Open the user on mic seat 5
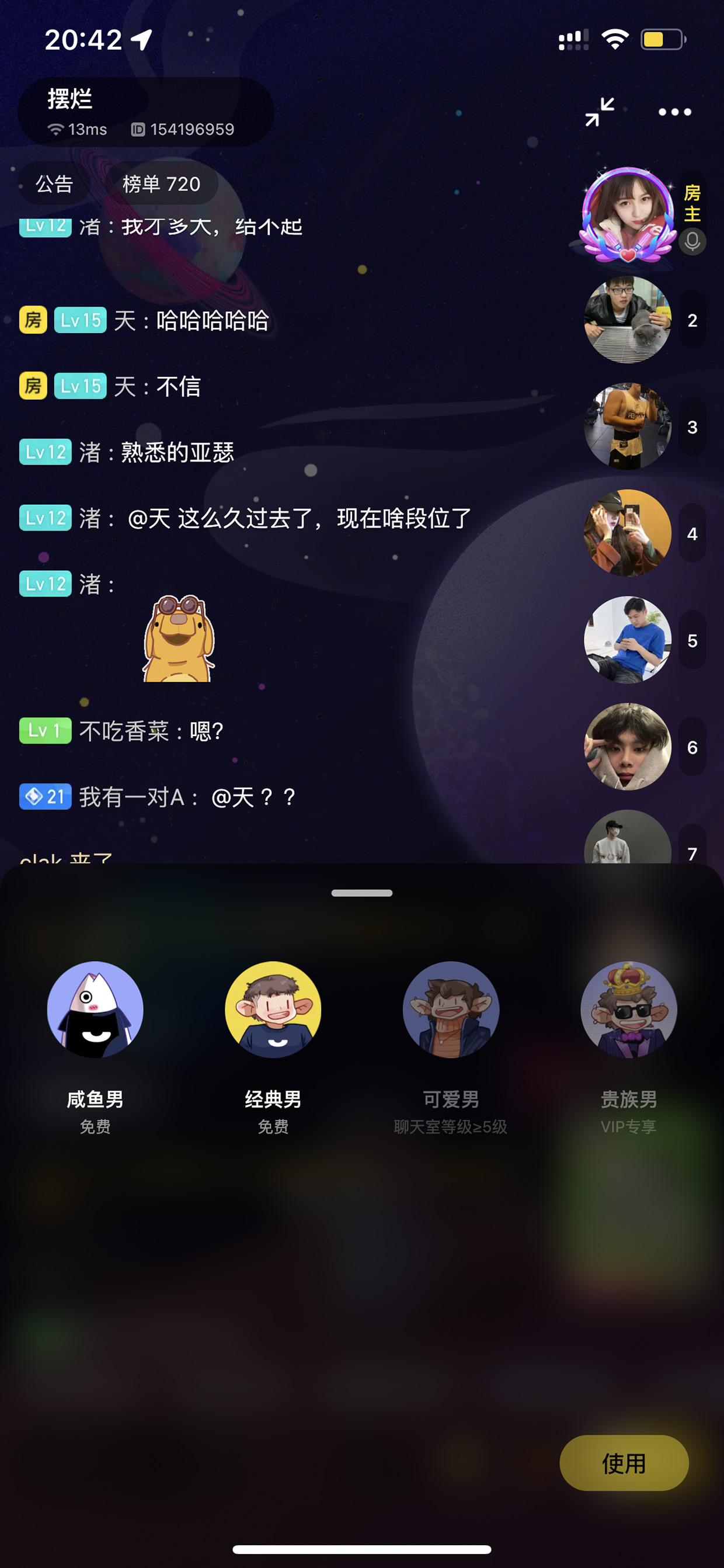This screenshot has height=1568, width=724. coord(627,640)
